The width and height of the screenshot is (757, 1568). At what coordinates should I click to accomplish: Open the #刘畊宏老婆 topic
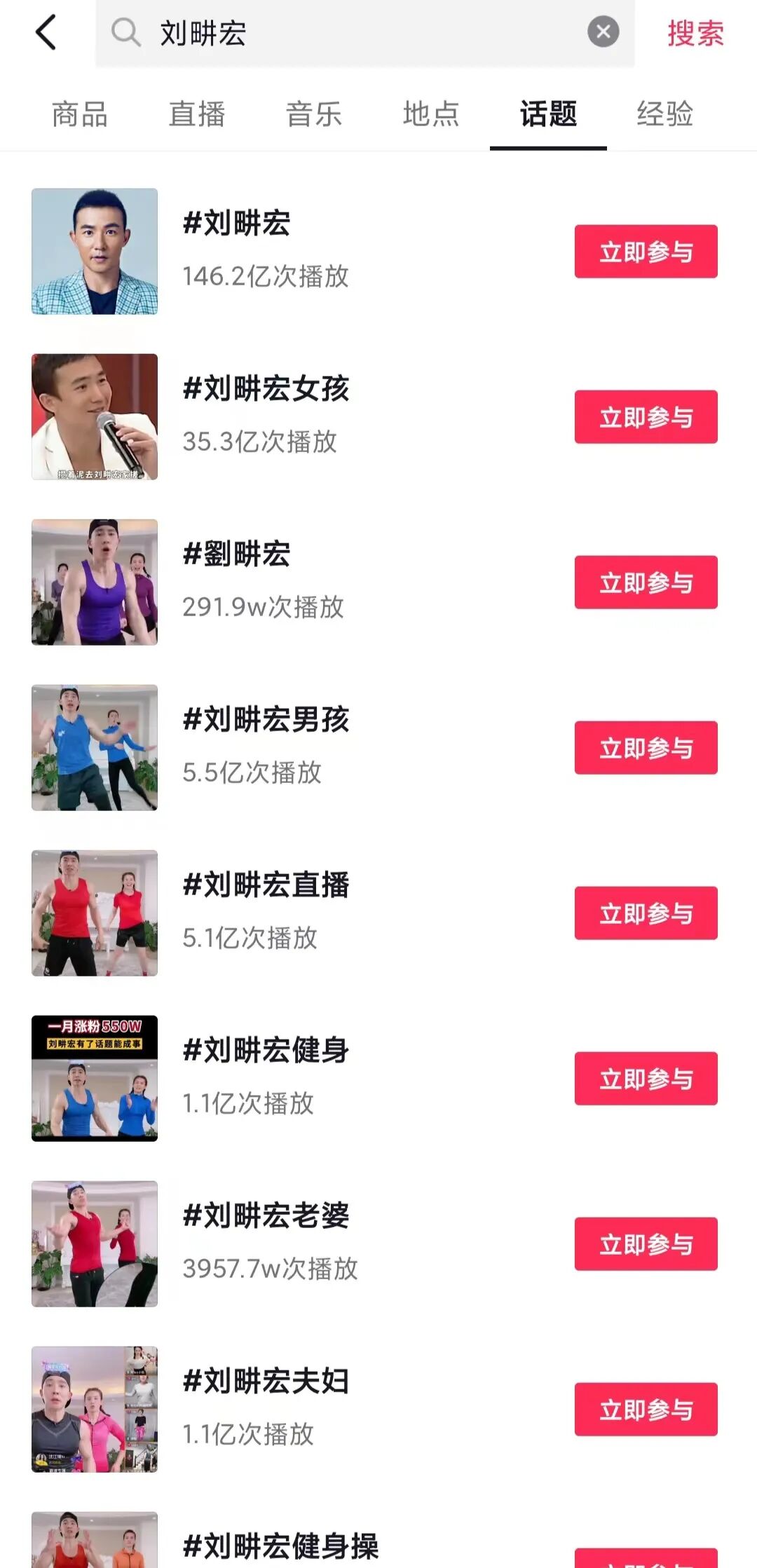tap(266, 1217)
